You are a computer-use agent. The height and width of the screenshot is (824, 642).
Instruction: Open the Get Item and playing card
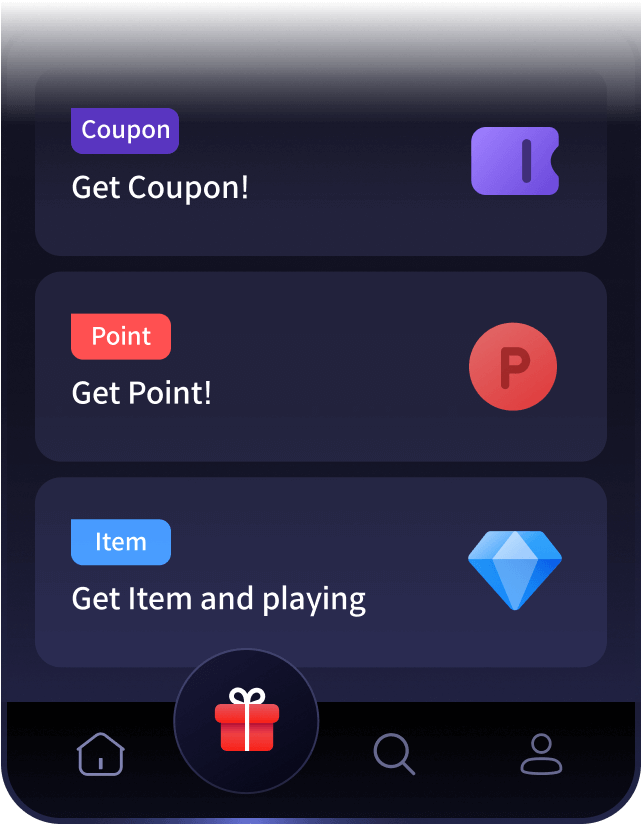pos(320,572)
